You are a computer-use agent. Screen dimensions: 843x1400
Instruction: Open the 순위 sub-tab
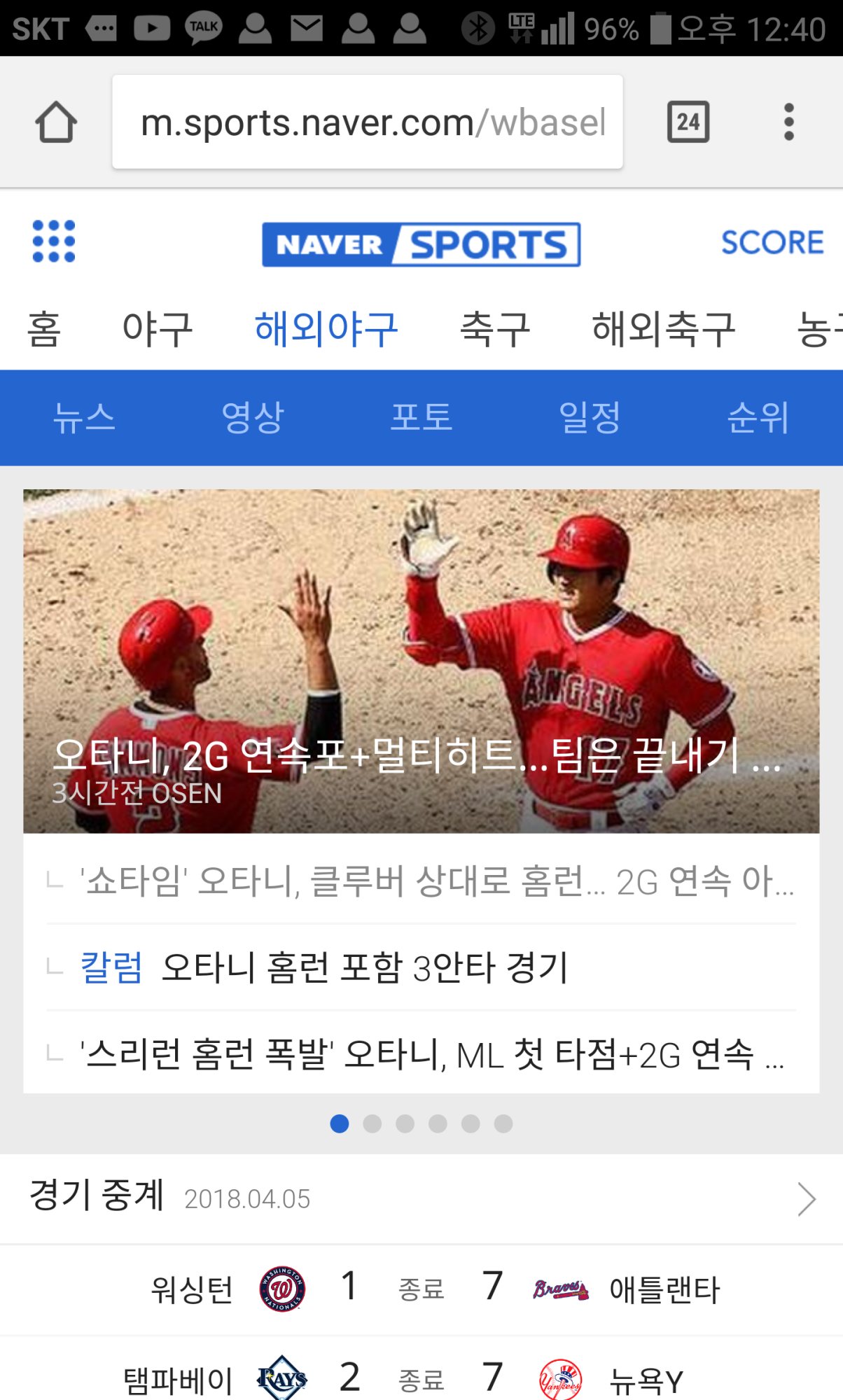coord(758,418)
